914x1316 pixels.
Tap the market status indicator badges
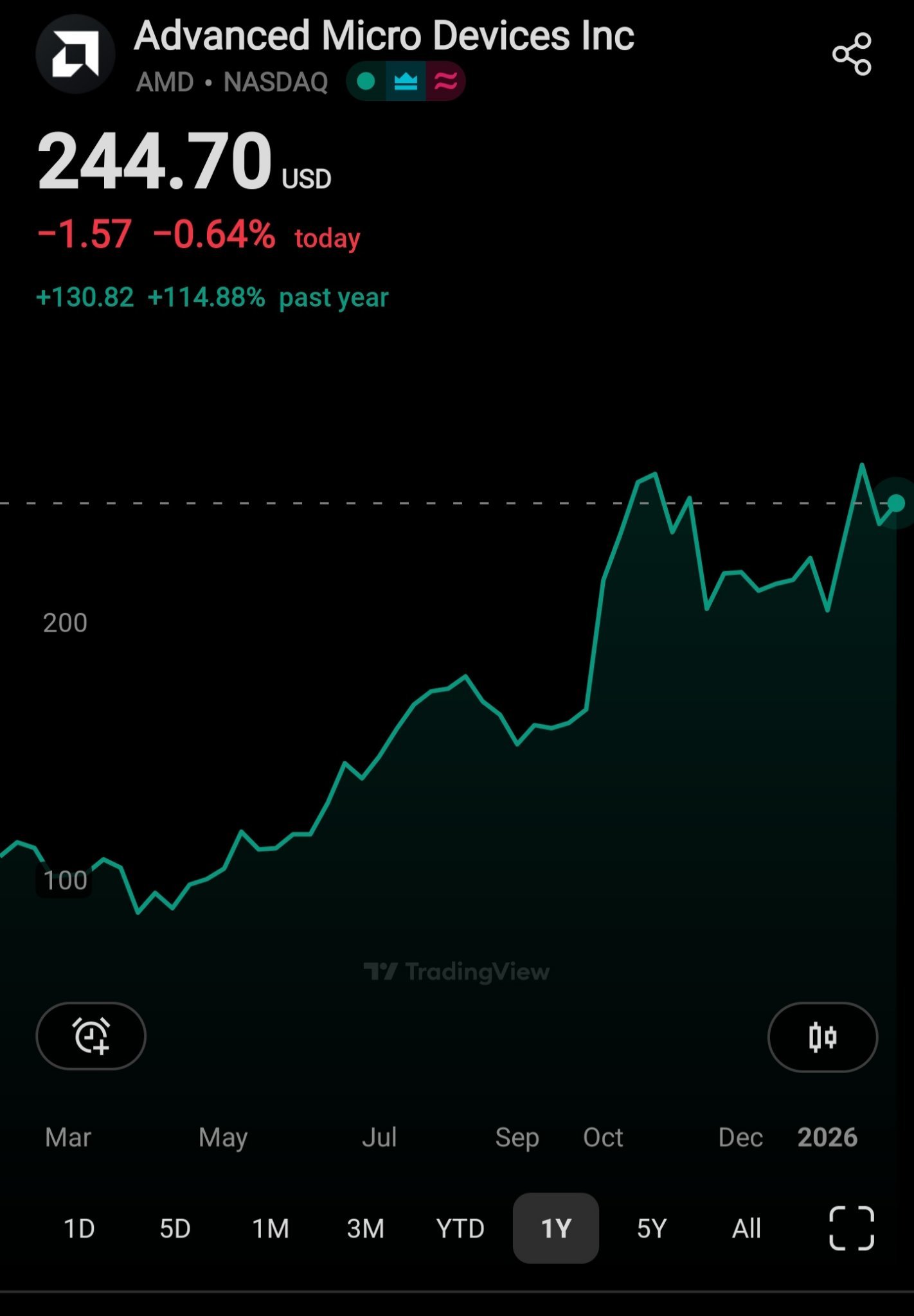tap(406, 82)
